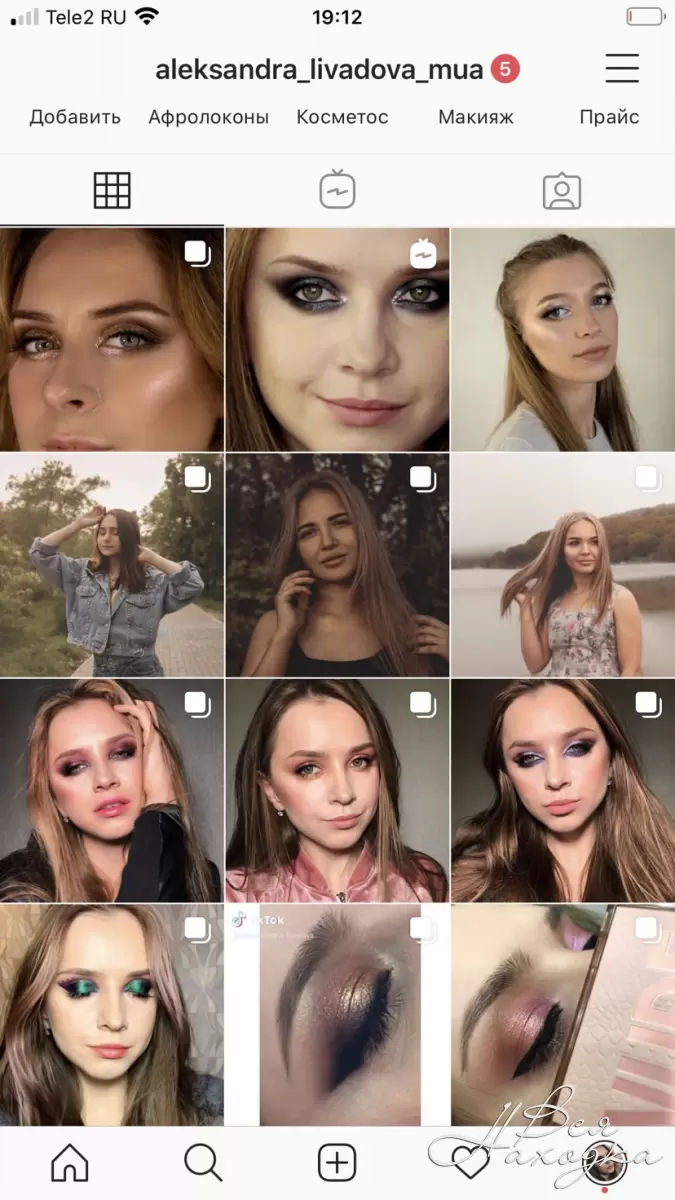The image size is (675, 1200).
Task: Switch to the tagged photos tab
Action: pos(562,190)
